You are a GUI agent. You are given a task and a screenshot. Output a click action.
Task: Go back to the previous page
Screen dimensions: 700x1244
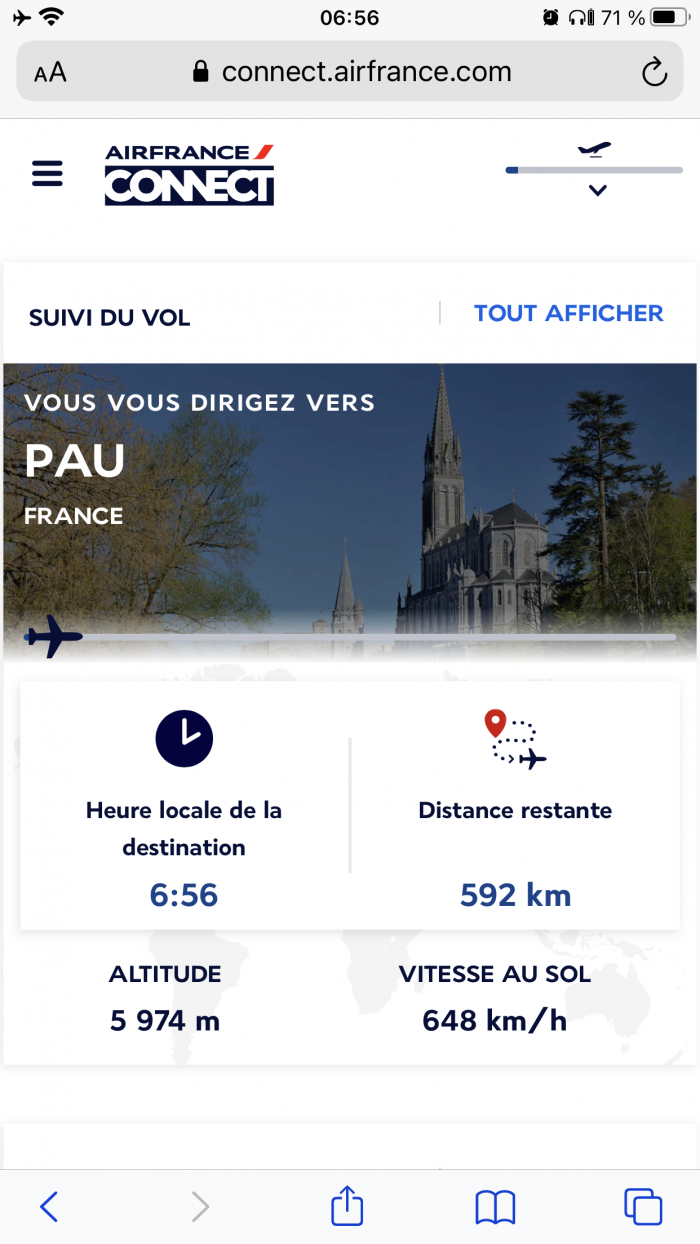(49, 1206)
